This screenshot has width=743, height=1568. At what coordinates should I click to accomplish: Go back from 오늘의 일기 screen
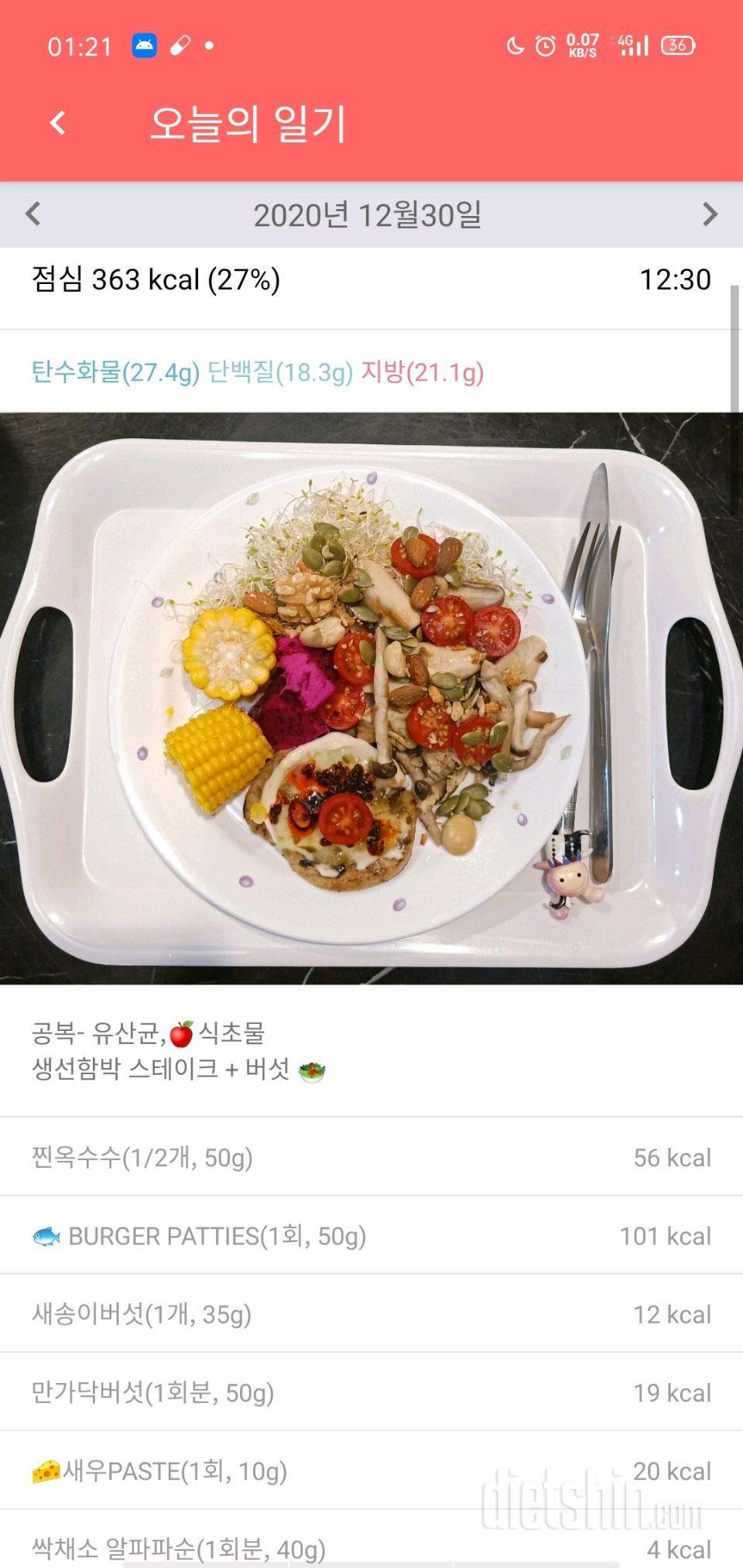58,122
